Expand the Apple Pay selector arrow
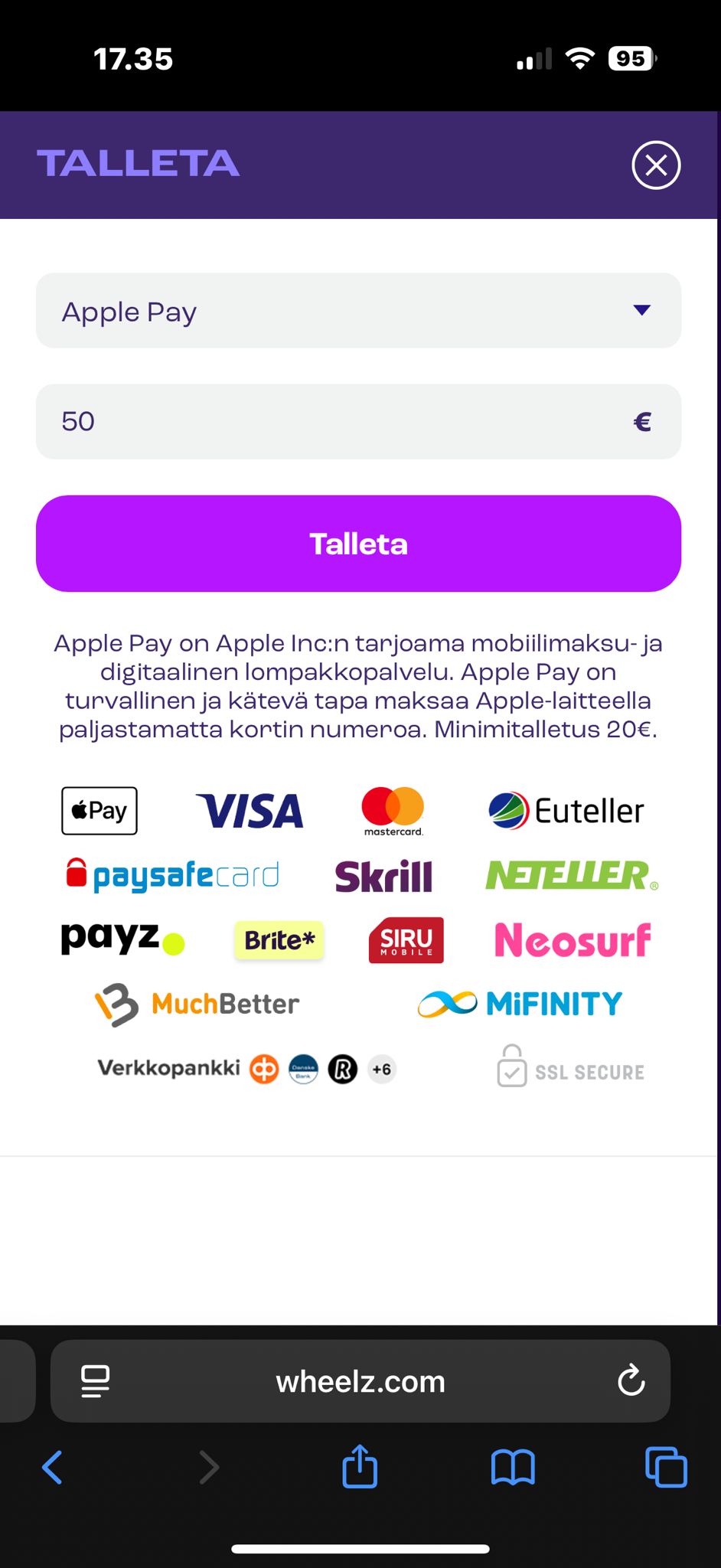The width and height of the screenshot is (721, 1568). tap(643, 311)
